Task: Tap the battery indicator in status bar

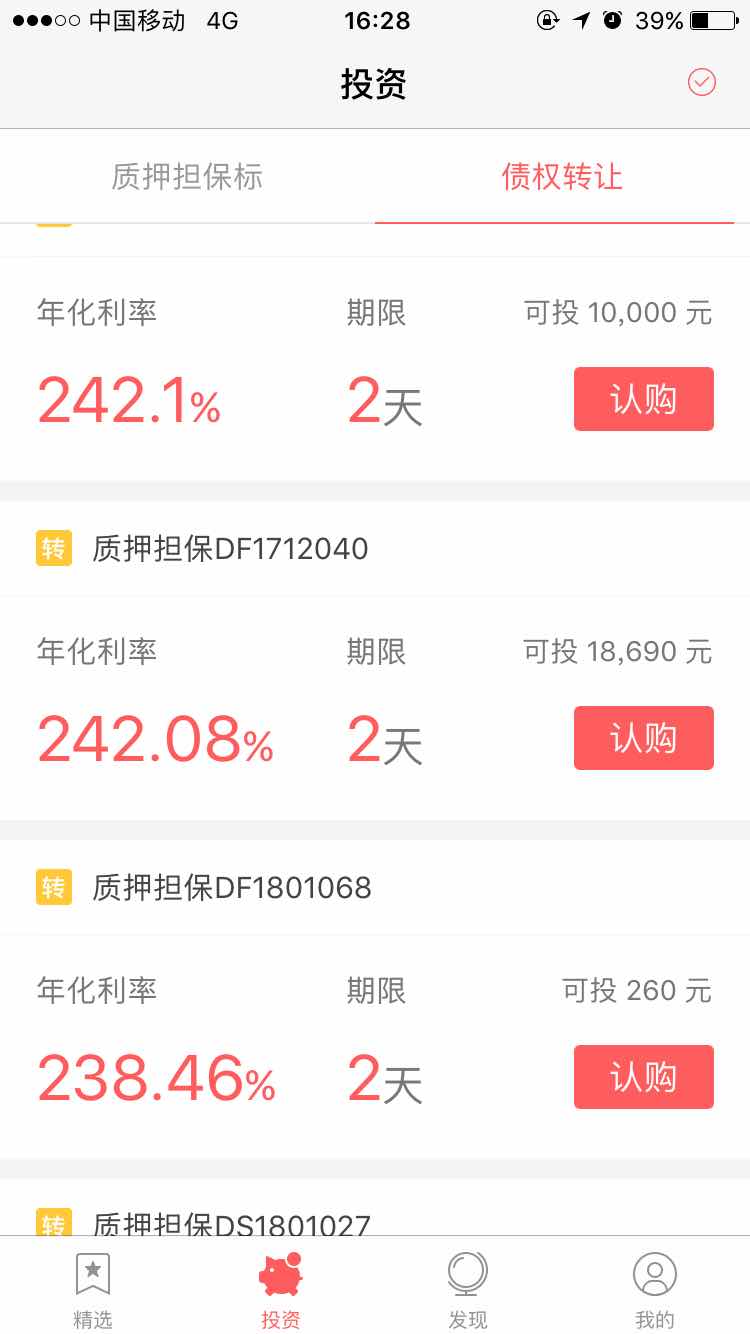Action: [x=712, y=20]
